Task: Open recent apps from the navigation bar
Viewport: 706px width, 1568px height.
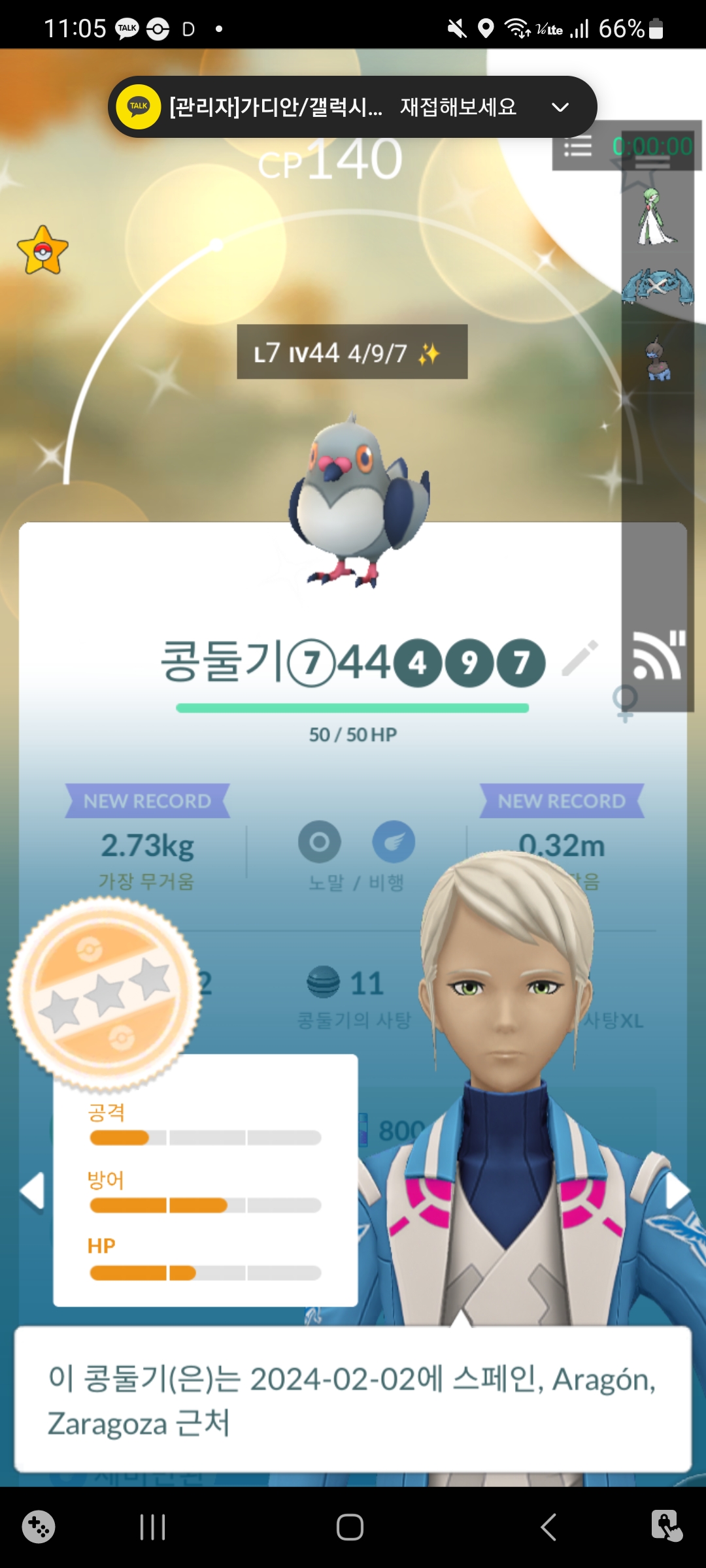Action: pyautogui.click(x=152, y=1527)
